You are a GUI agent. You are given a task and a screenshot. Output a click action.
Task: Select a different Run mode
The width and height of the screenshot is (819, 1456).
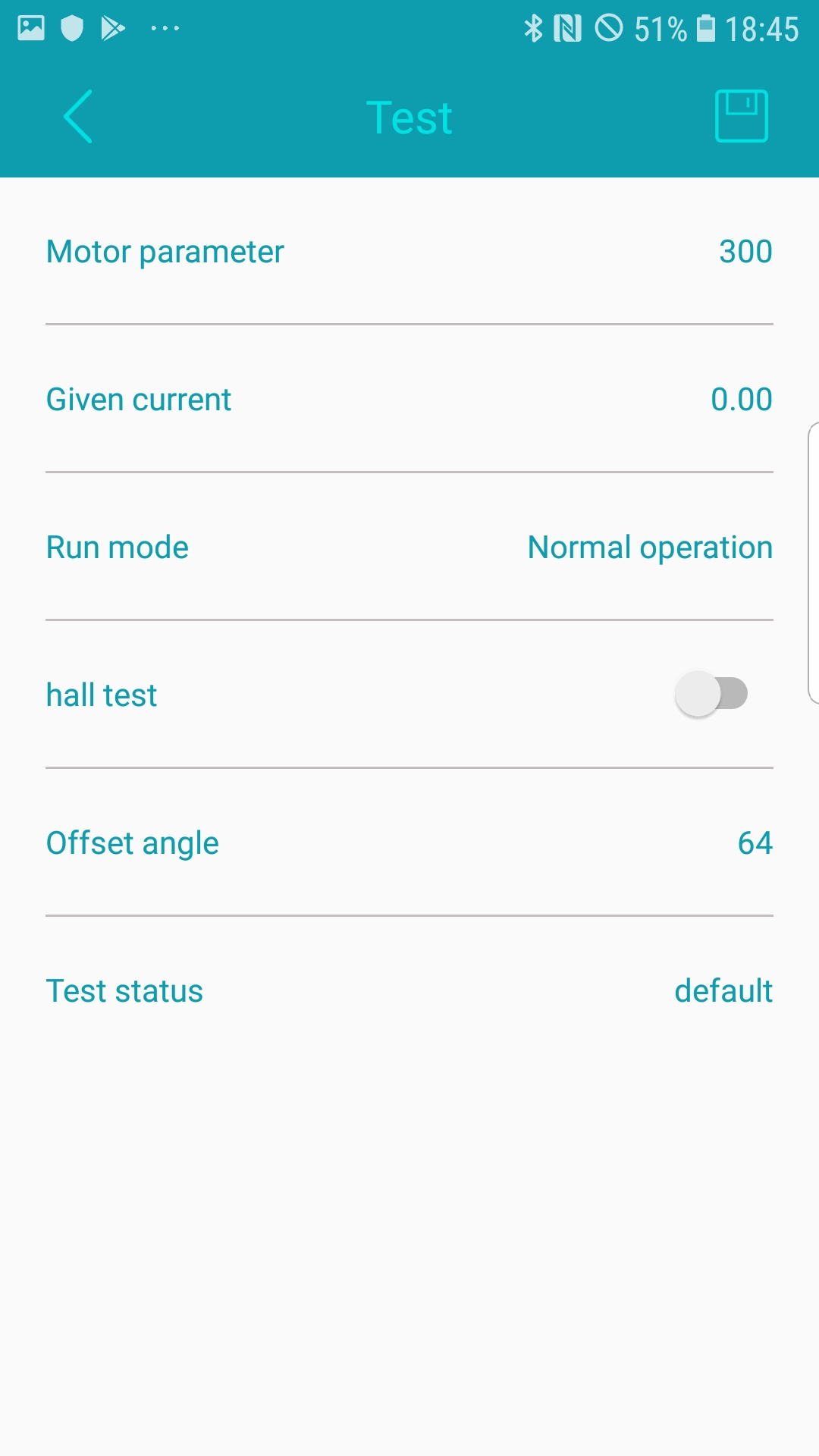(x=649, y=548)
